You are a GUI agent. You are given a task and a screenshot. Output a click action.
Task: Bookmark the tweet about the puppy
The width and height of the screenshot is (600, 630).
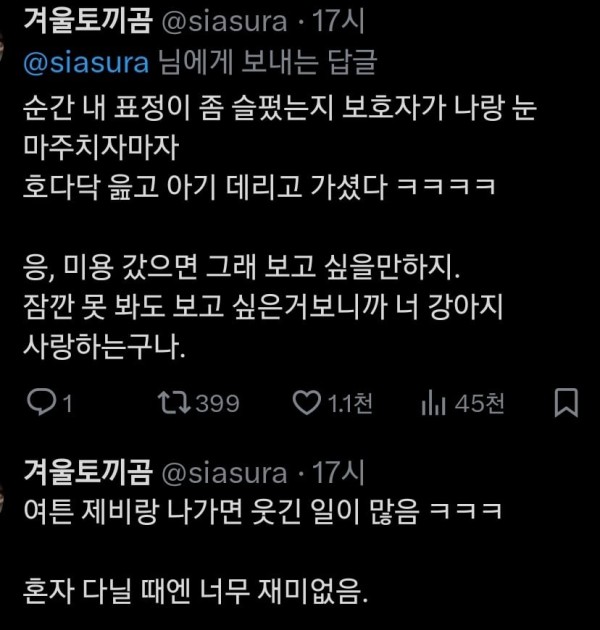click(566, 403)
